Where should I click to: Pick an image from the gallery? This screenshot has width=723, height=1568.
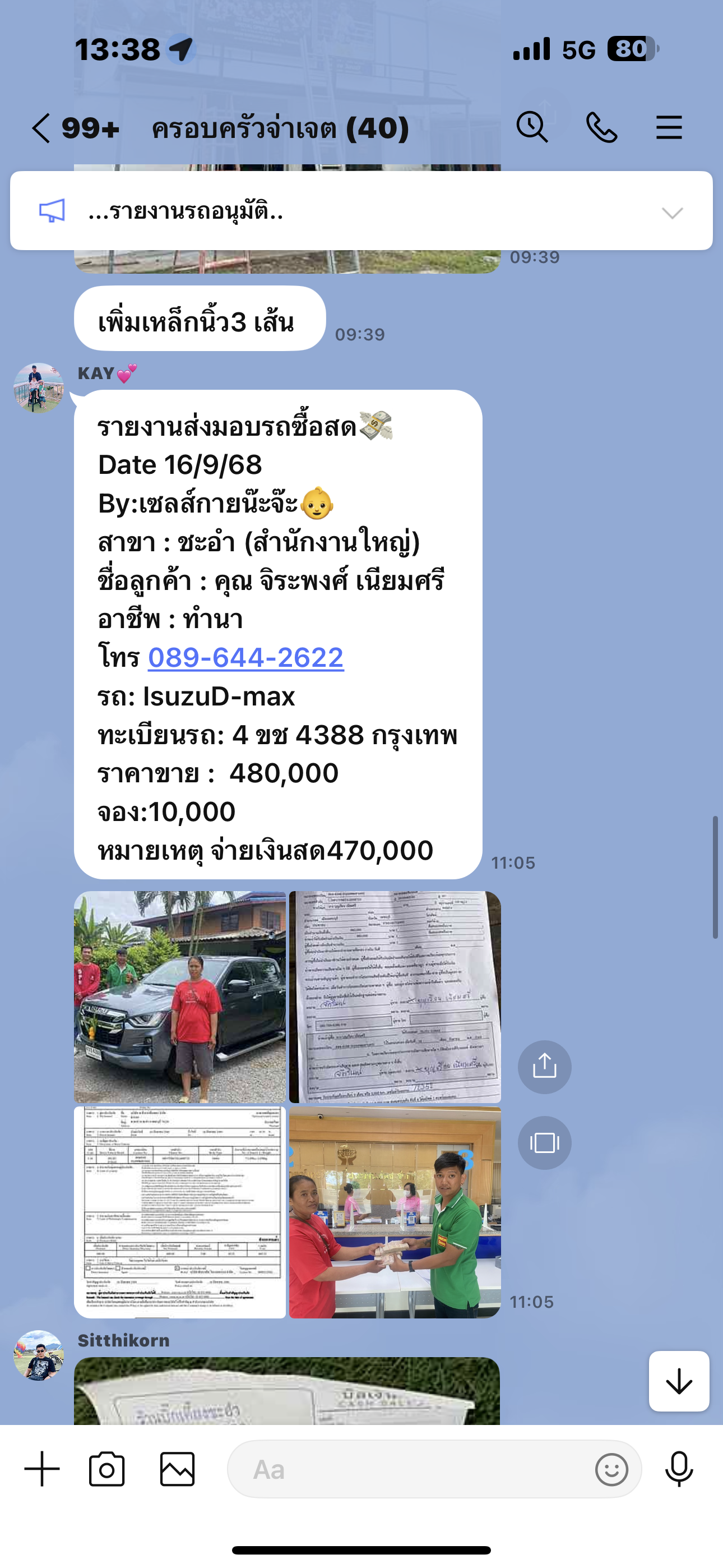(x=177, y=1469)
